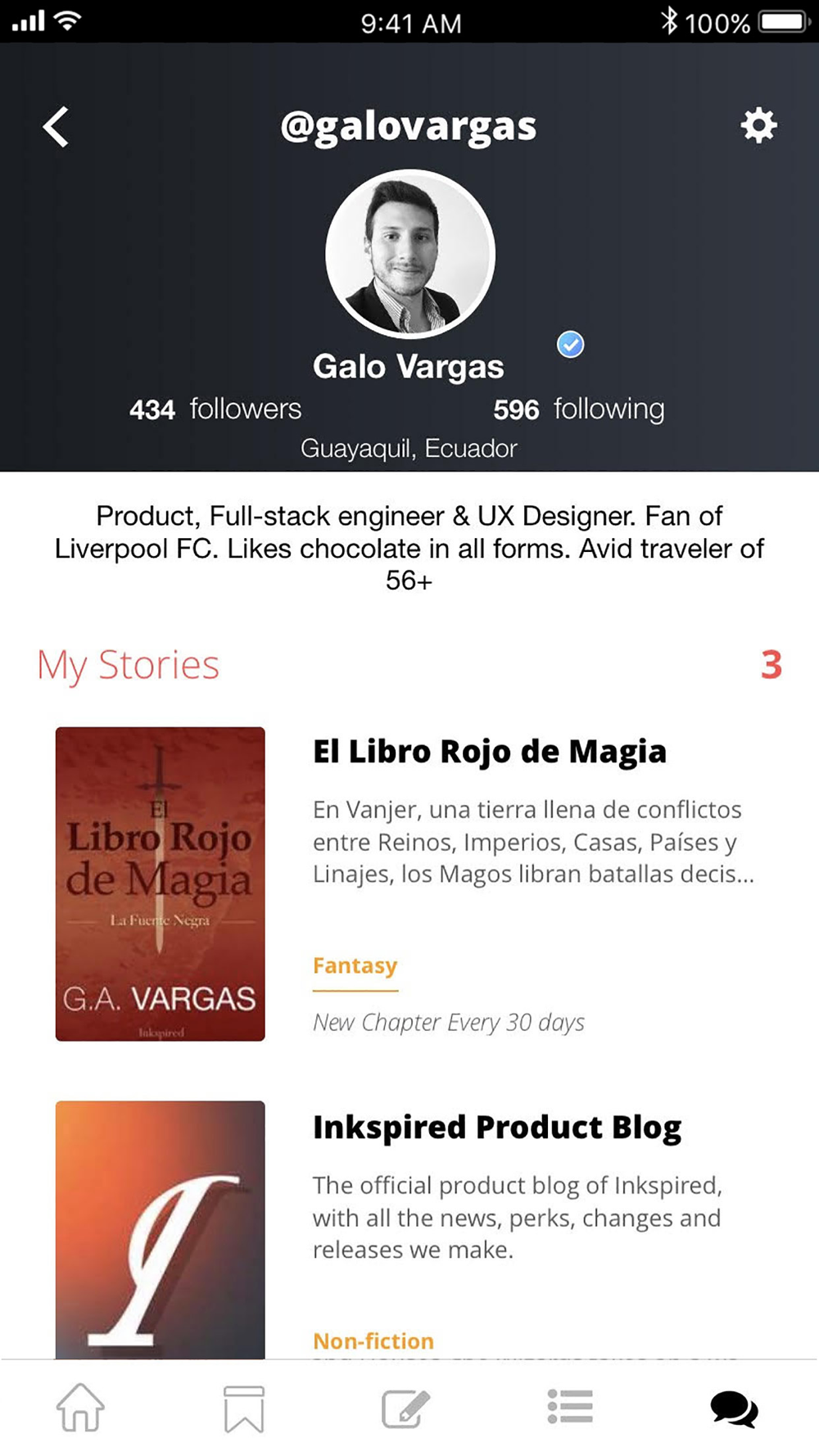This screenshot has height=1456, width=819.
Task: Open the 434 followers list
Action: [x=215, y=409]
